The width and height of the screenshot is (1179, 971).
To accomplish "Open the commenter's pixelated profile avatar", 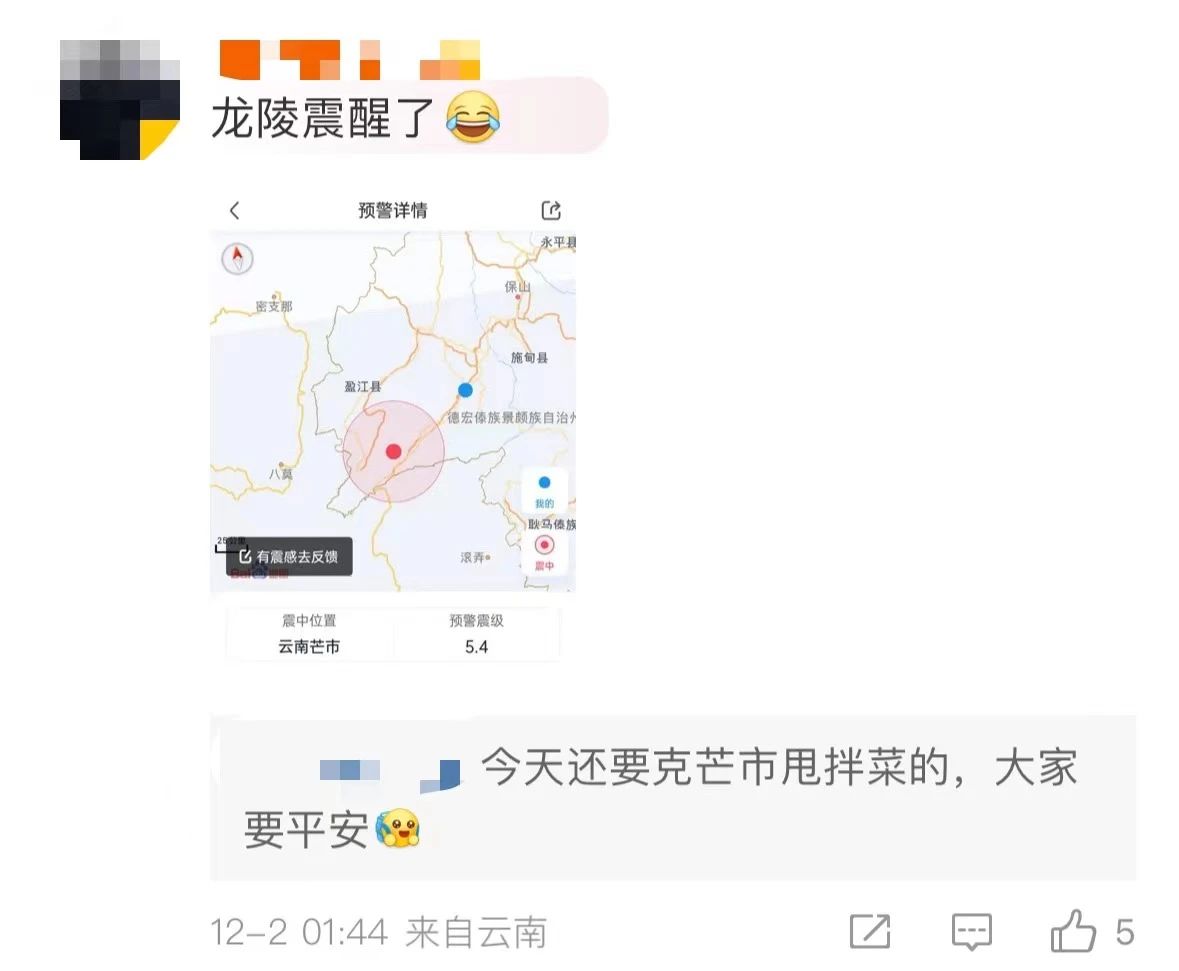I will pyautogui.click(x=119, y=99).
